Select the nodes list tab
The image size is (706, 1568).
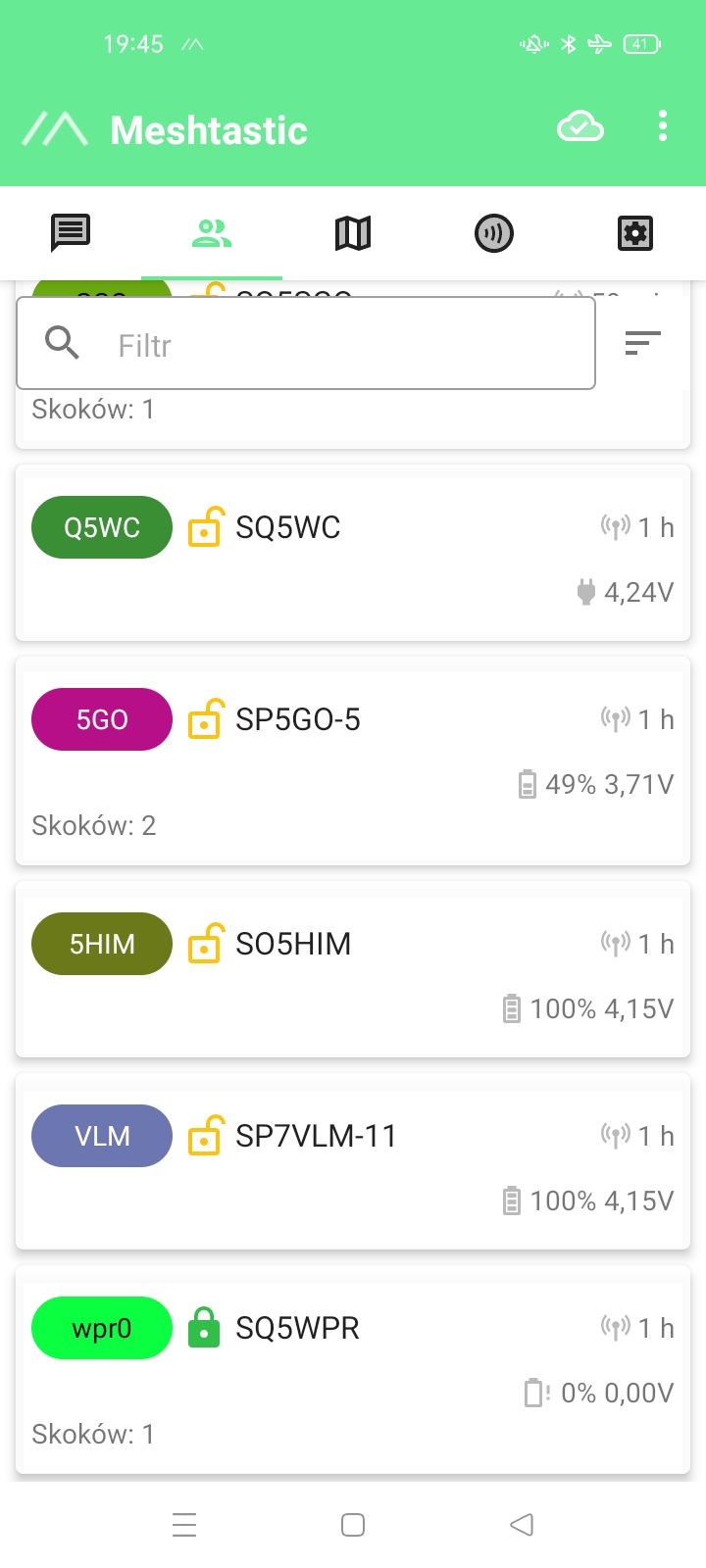pos(212,233)
